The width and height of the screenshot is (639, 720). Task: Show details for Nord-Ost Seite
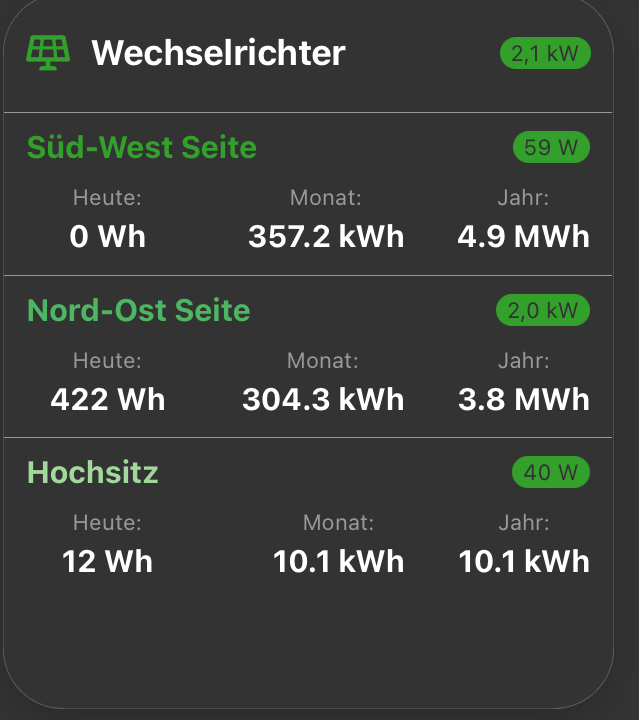coord(139,310)
